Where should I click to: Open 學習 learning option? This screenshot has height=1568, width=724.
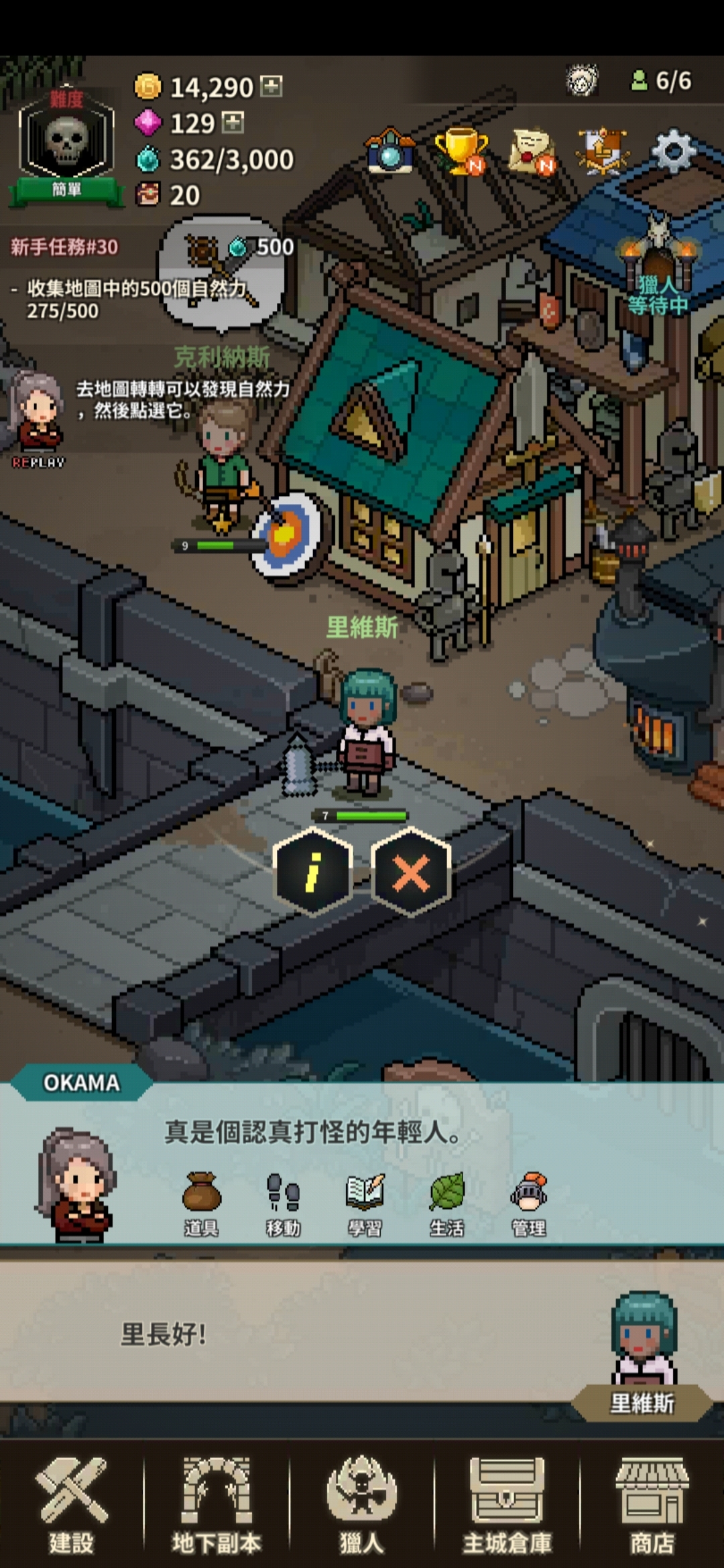(365, 1204)
